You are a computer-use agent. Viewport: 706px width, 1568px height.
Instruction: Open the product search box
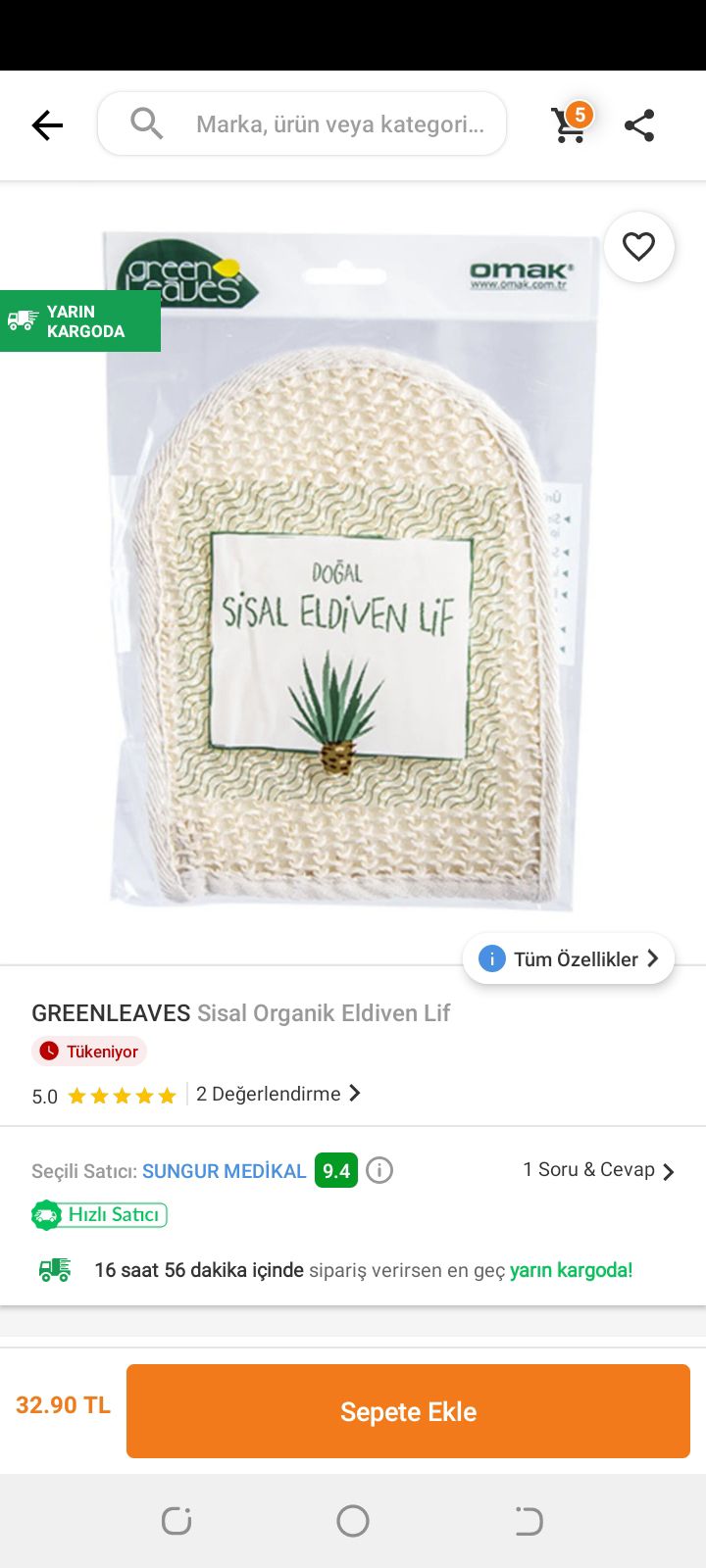coord(302,124)
